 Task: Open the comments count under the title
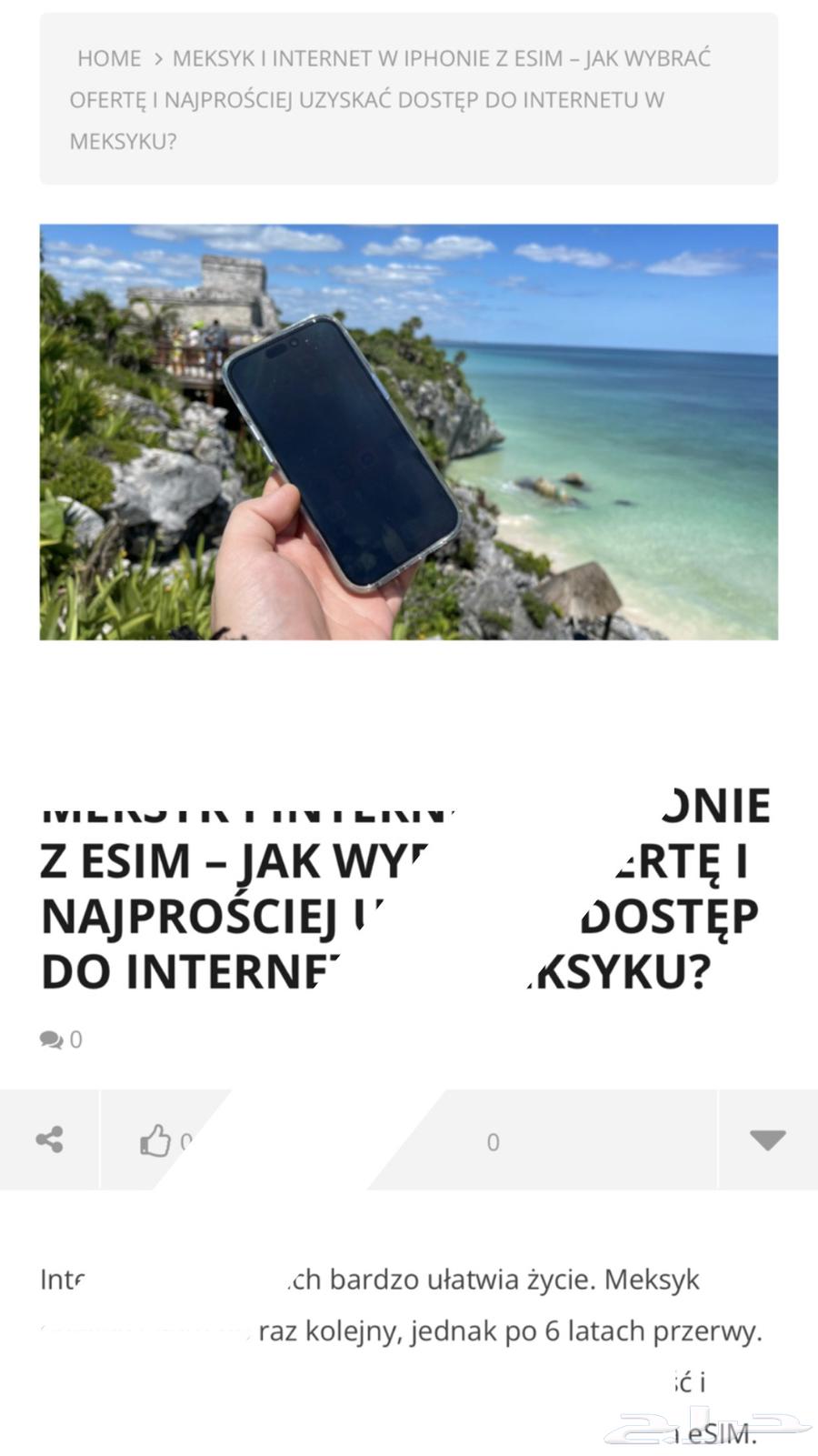(61, 1039)
